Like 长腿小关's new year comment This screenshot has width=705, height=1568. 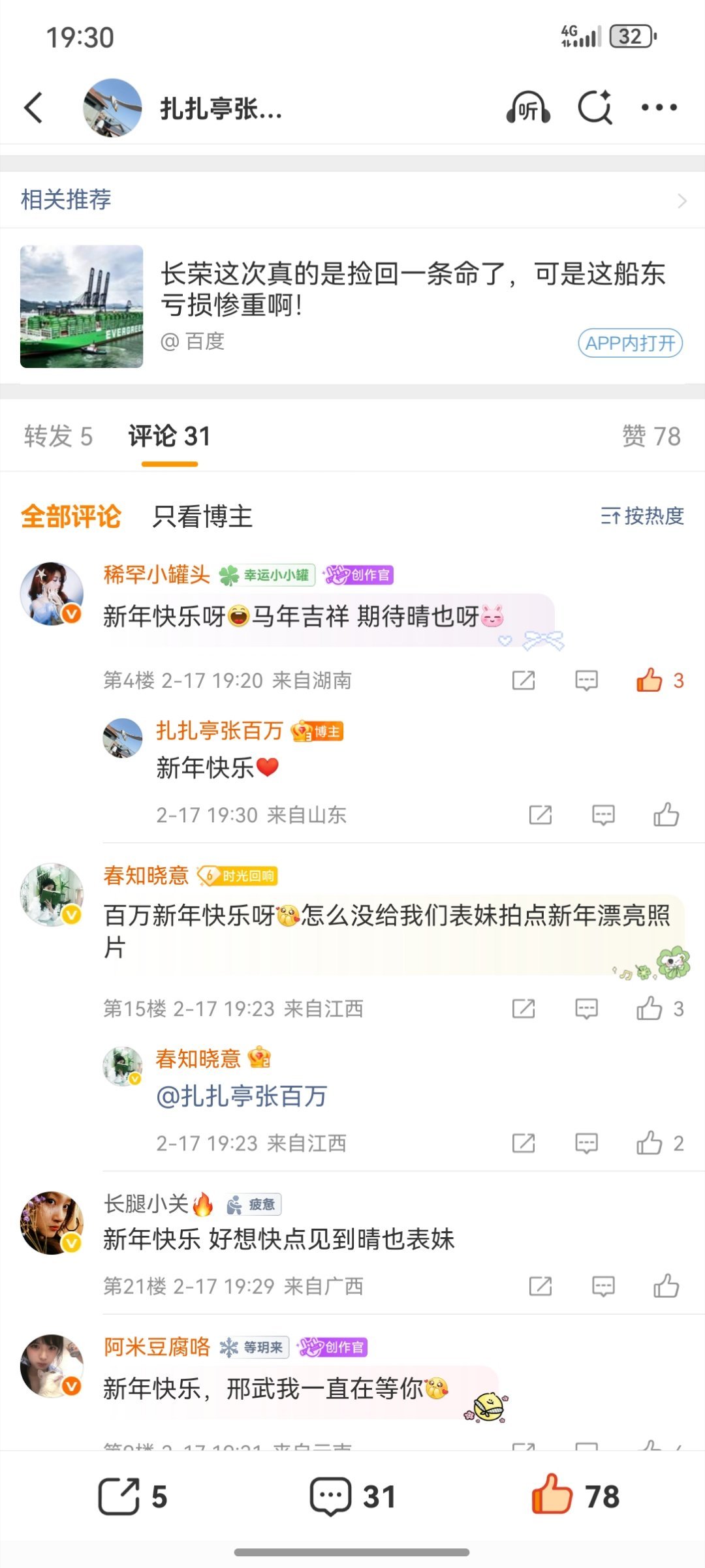(666, 1284)
